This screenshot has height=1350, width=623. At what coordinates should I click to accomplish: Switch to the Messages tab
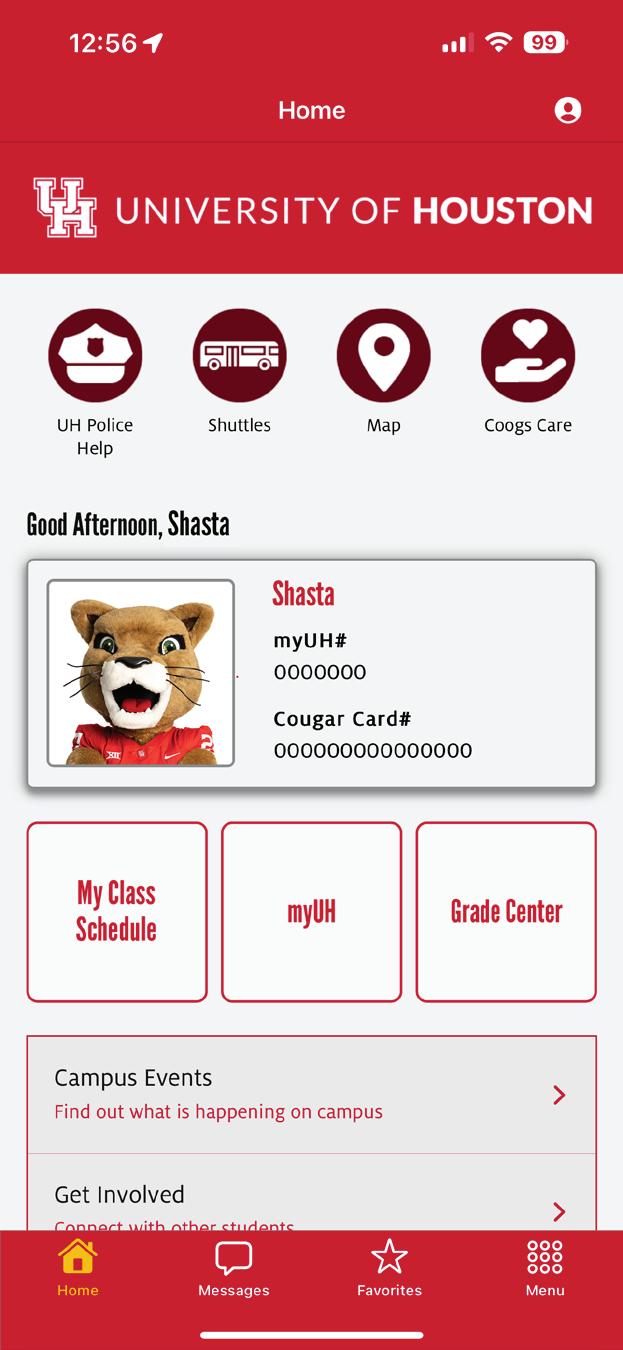click(234, 1268)
